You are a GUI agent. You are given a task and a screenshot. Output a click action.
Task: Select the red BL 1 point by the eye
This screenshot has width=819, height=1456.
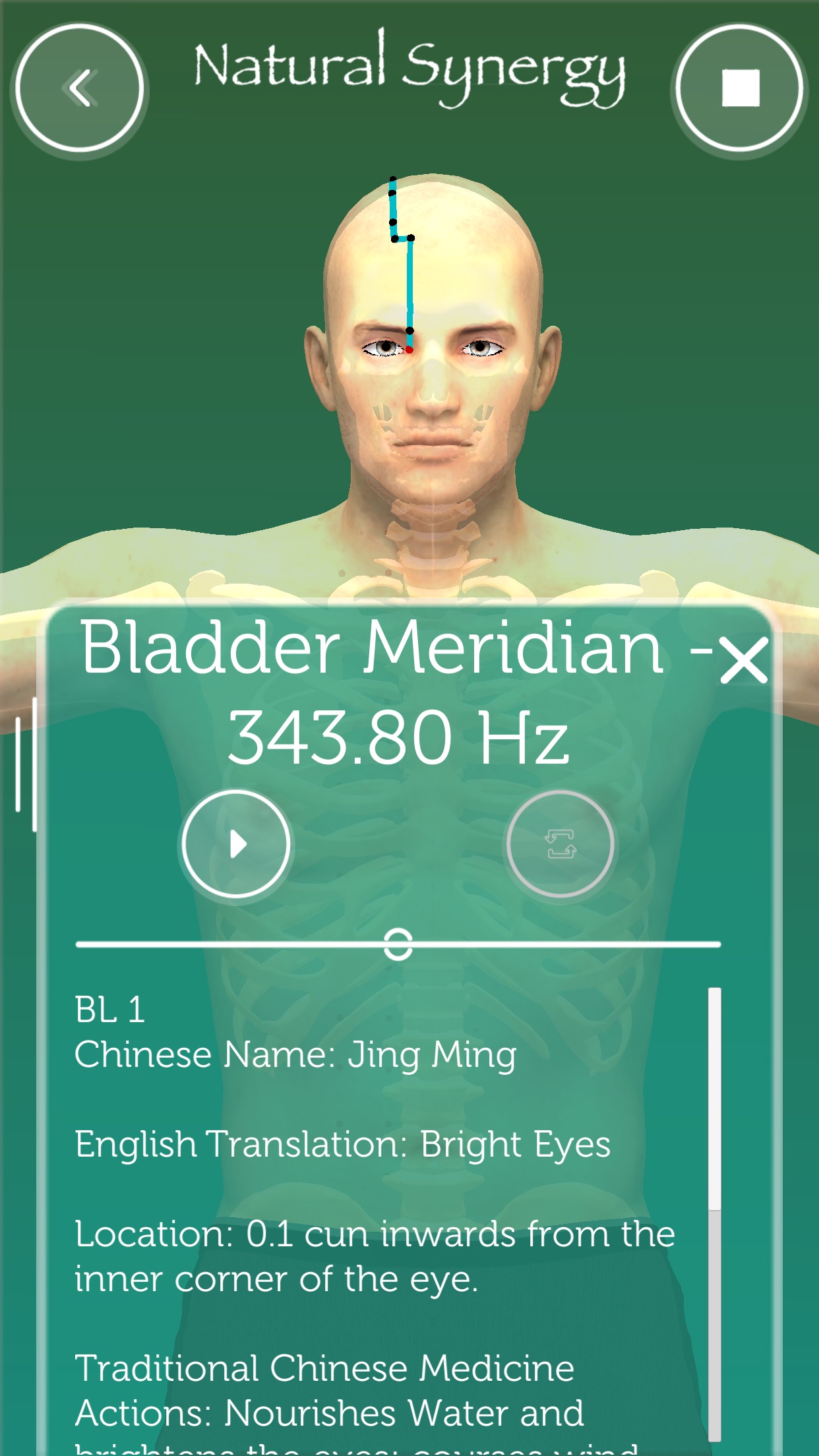[409, 349]
